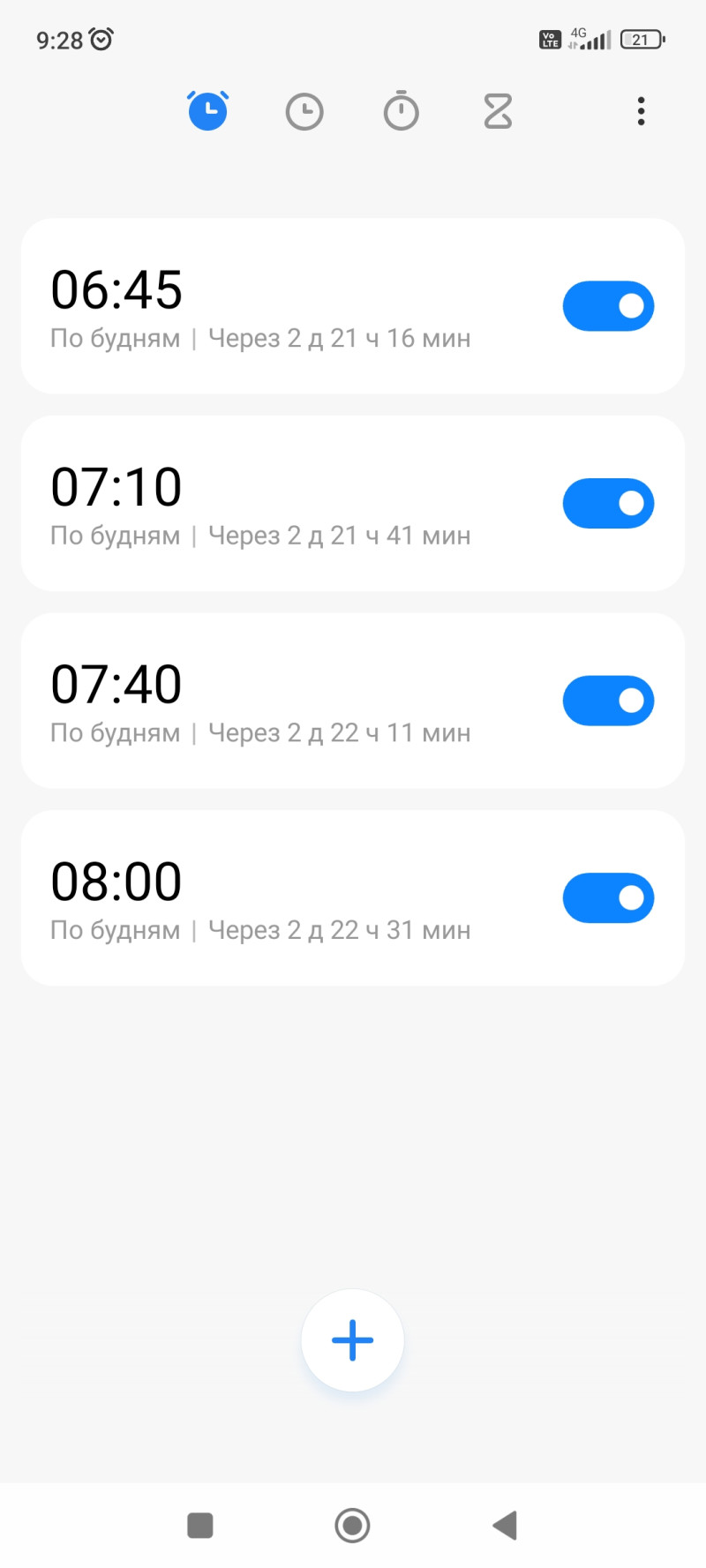Select the alarm tab
Image resolution: width=706 pixels, height=1568 pixels.
click(x=208, y=111)
